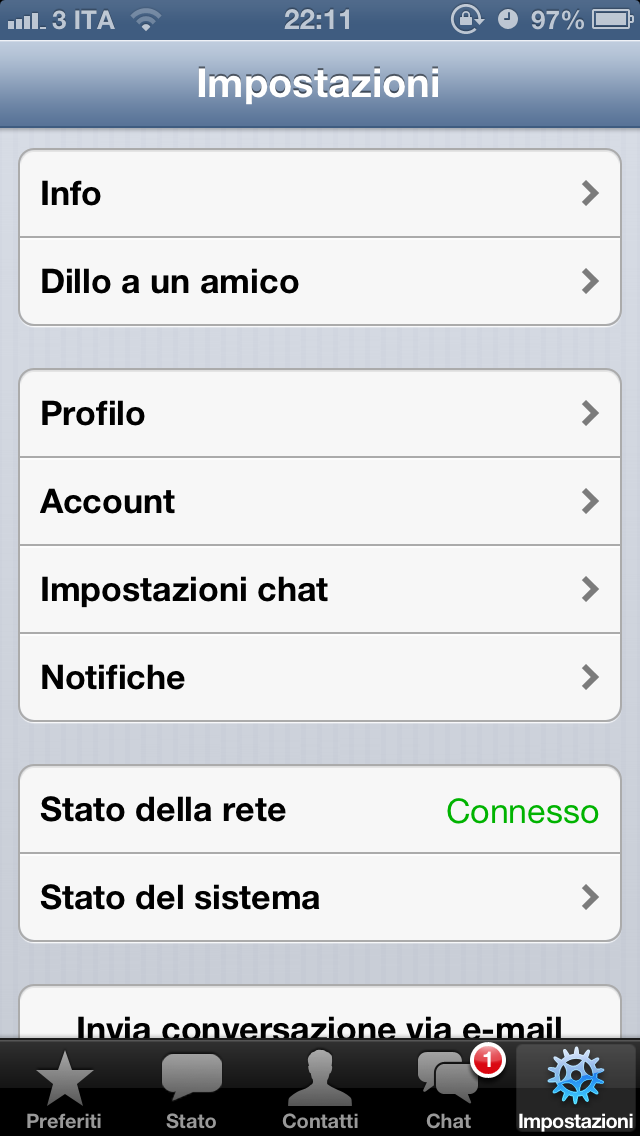Tap Invia conversazione via e-mail

click(320, 1022)
